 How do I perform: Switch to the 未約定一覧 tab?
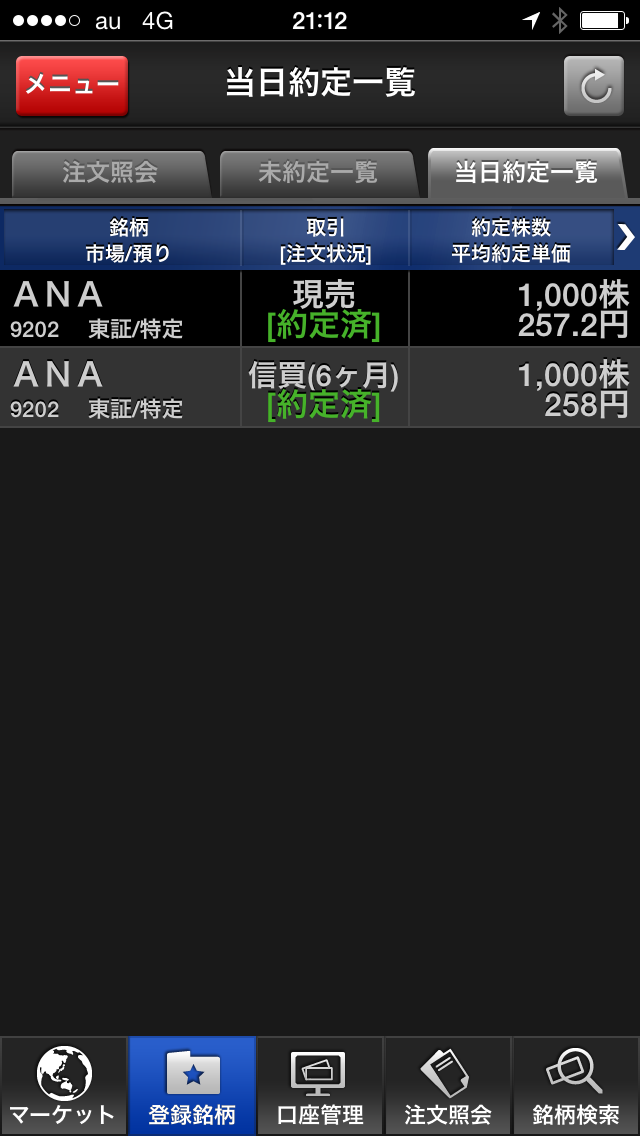pyautogui.click(x=318, y=173)
